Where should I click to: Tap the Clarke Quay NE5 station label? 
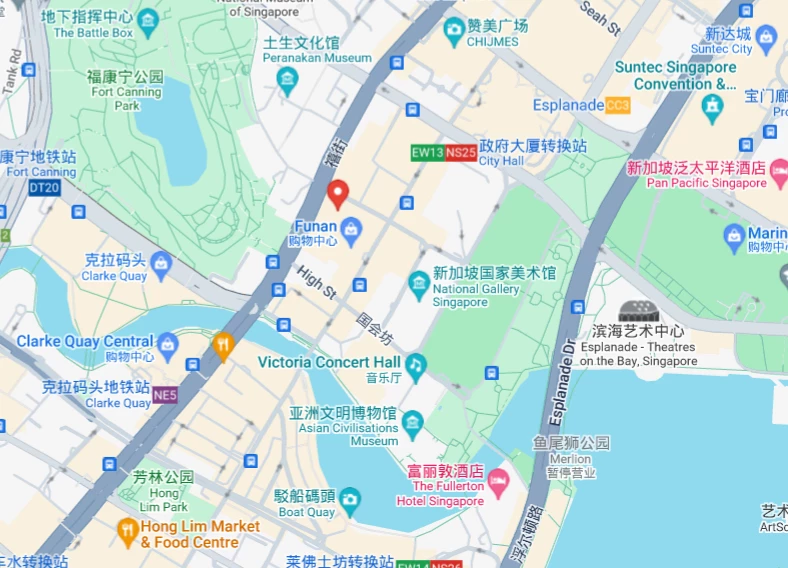point(165,396)
